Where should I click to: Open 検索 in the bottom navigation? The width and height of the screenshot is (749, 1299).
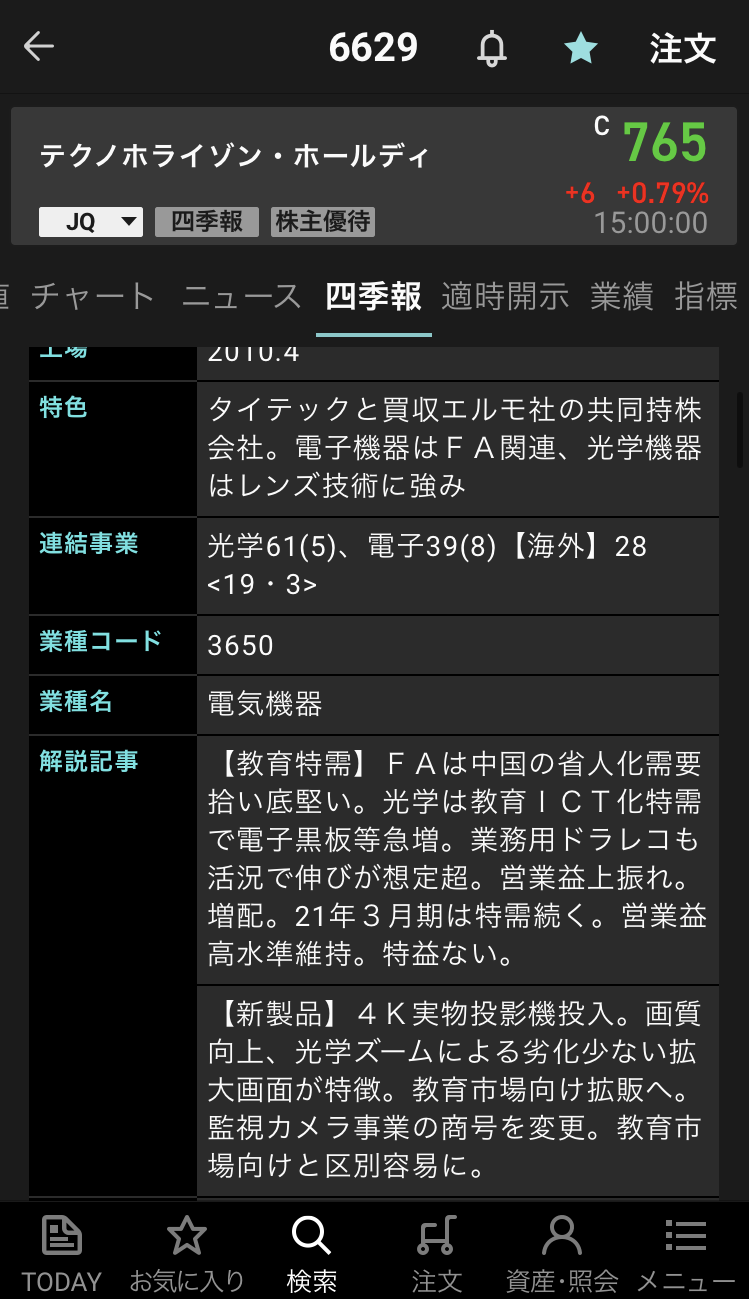(x=311, y=1252)
